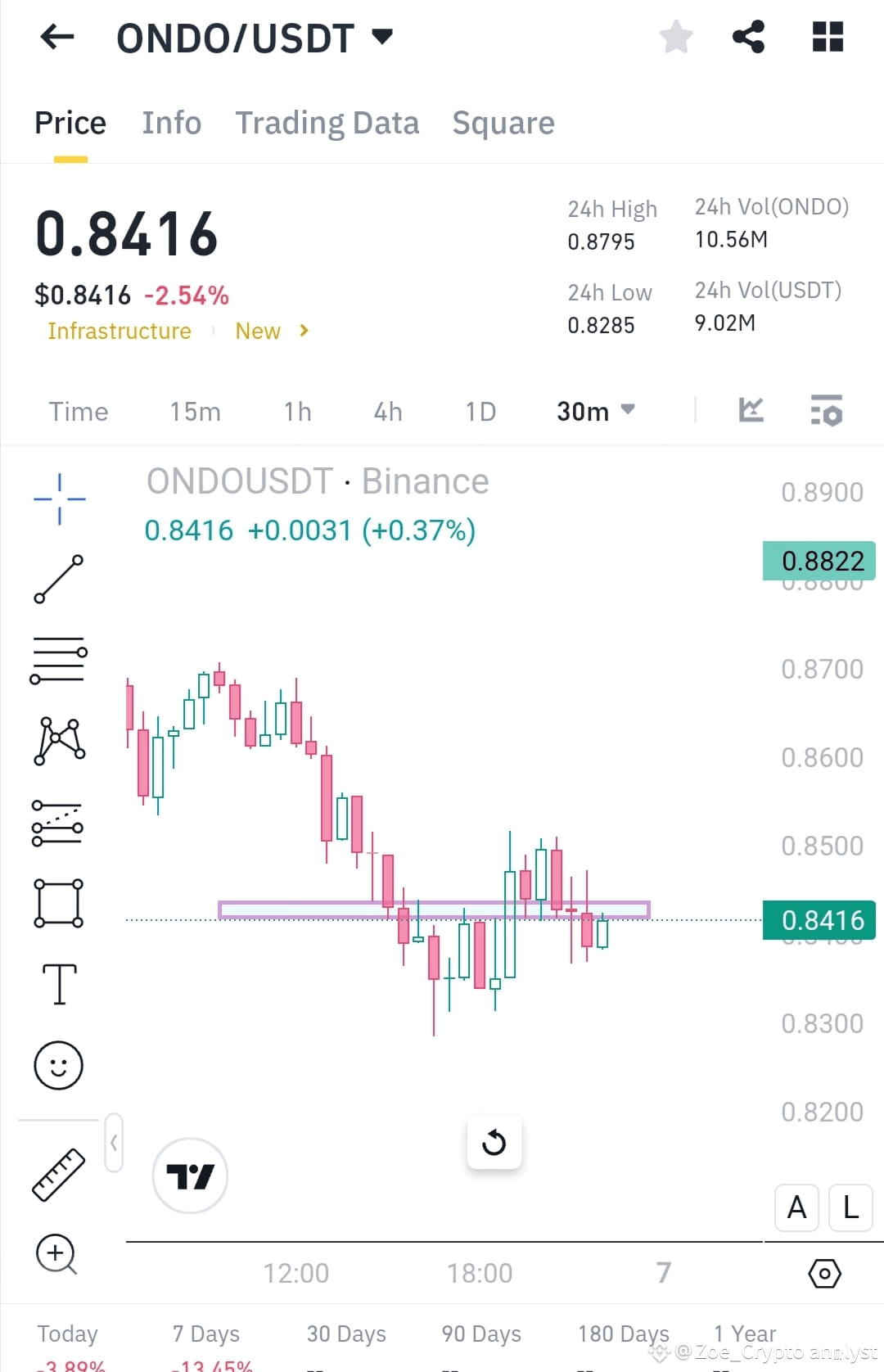Select the rectangle drawing tool
This screenshot has width=884, height=1372.
click(x=57, y=903)
